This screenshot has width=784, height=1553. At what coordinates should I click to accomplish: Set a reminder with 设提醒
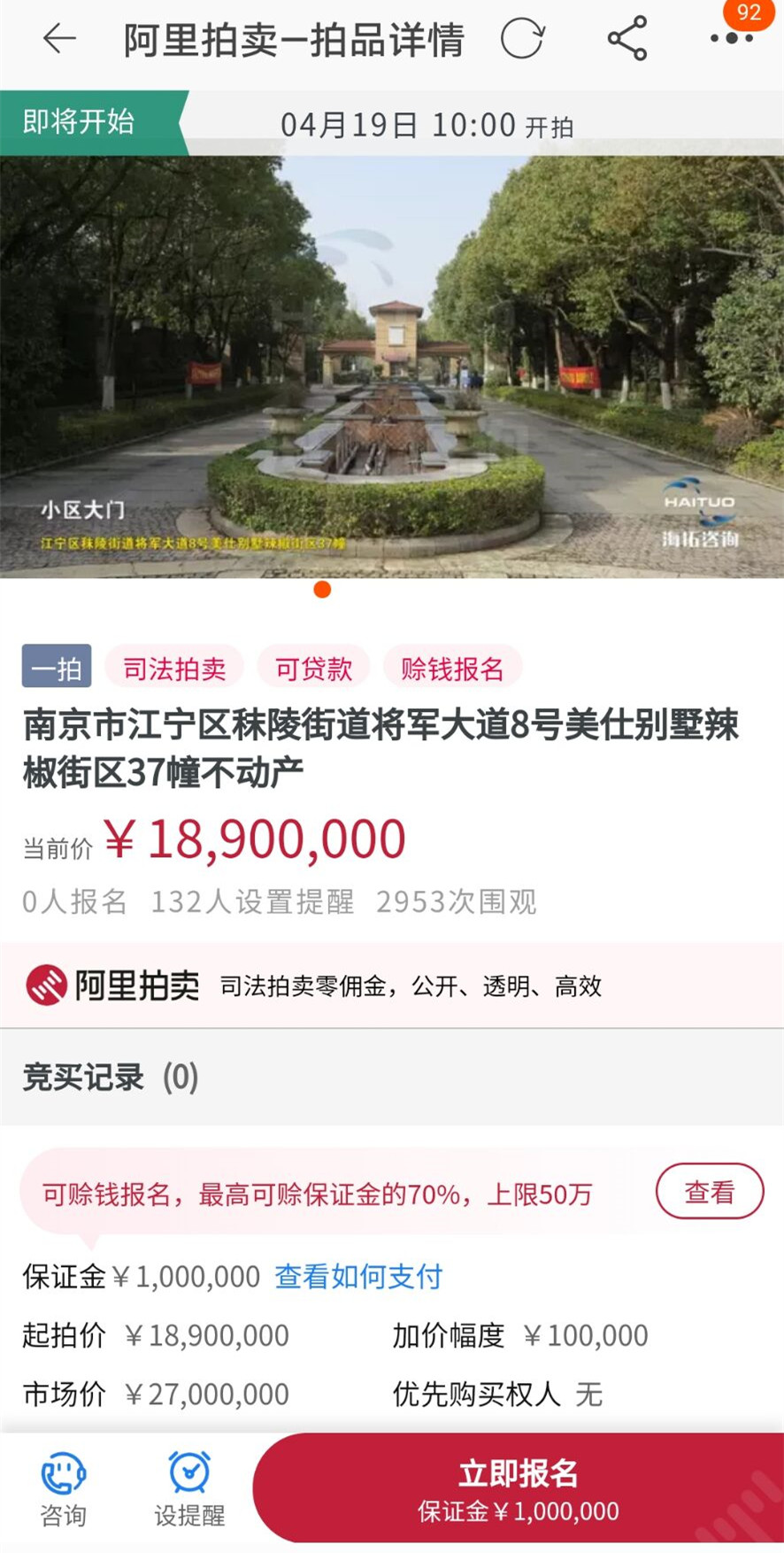(x=189, y=1491)
